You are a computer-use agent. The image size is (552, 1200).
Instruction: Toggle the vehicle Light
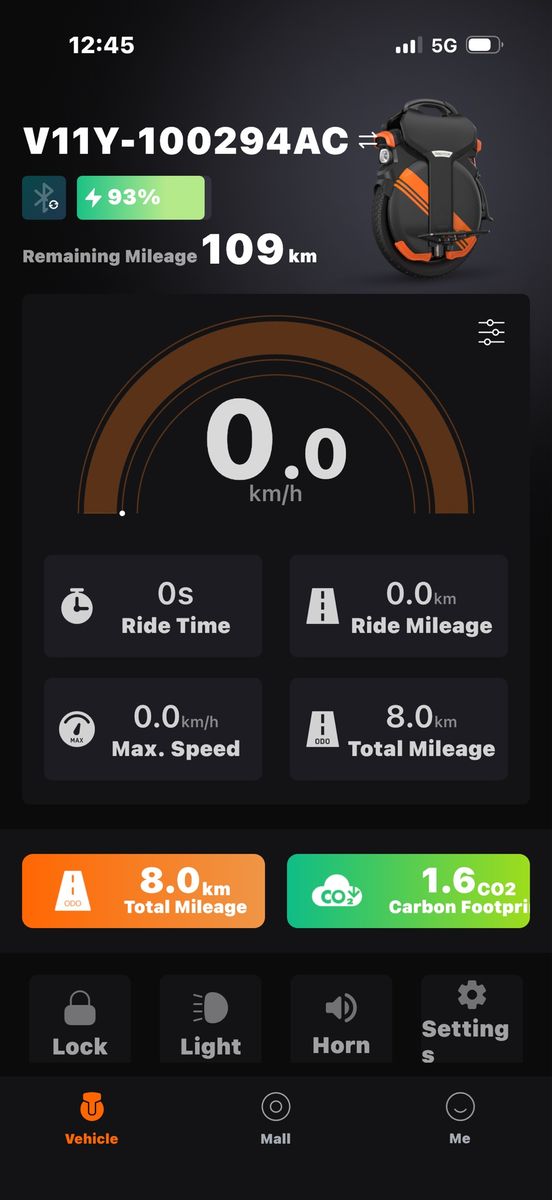(210, 1019)
